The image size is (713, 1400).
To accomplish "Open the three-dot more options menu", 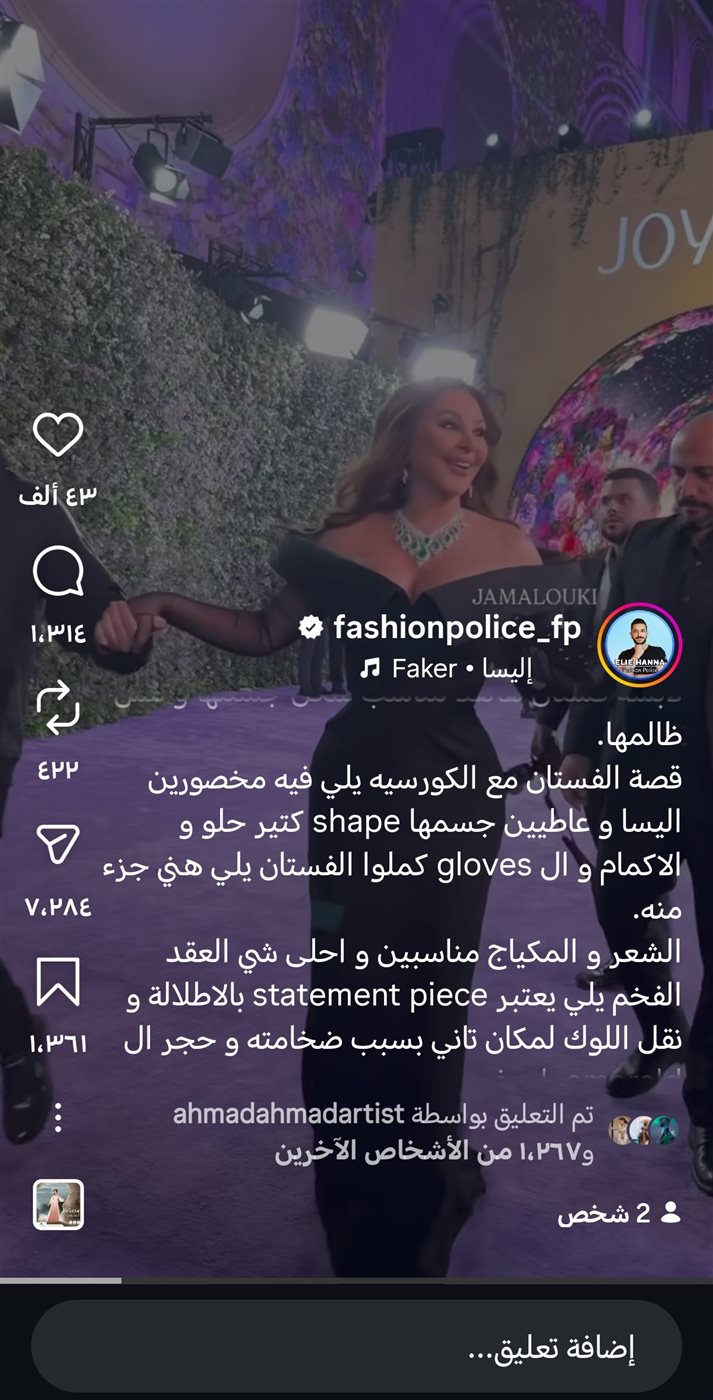I will pos(58,1117).
